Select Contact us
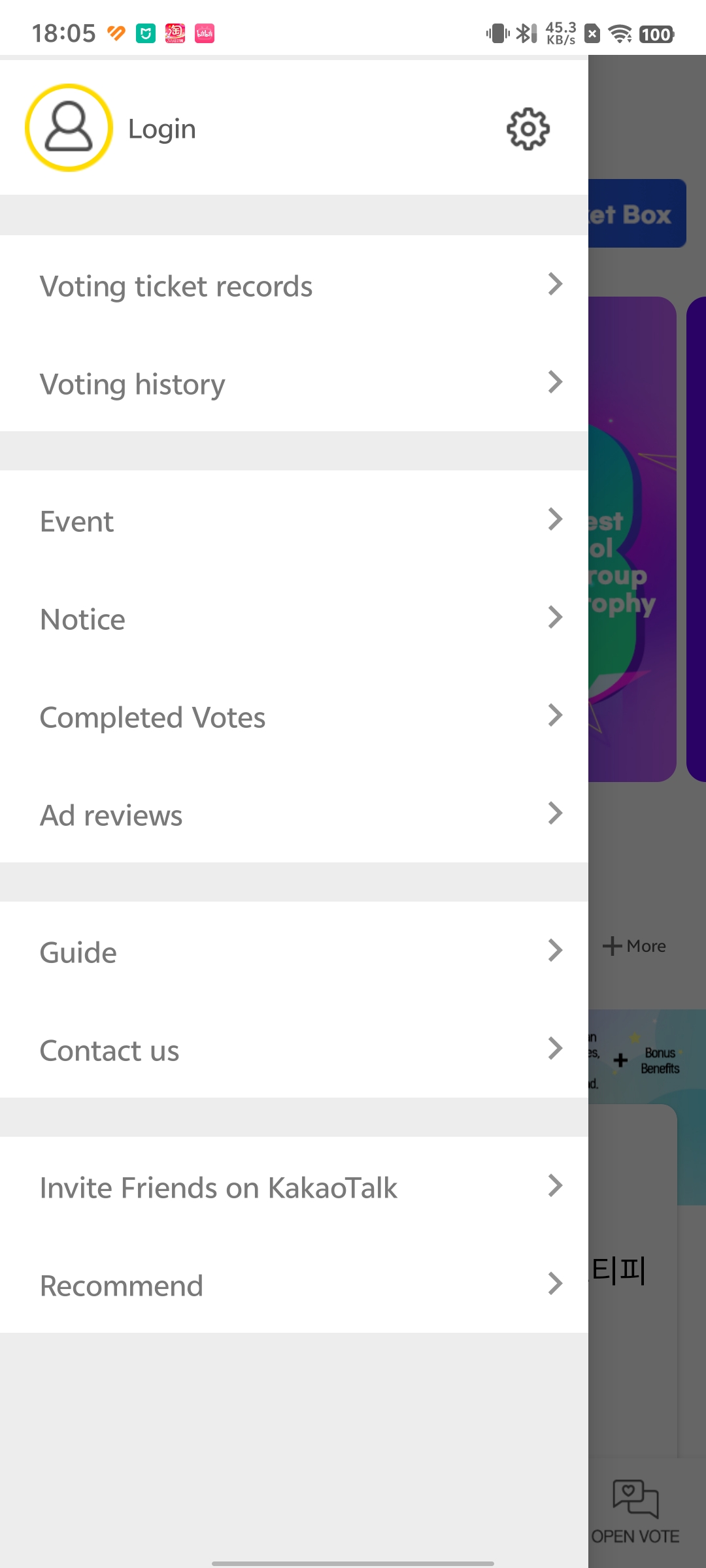Image resolution: width=706 pixels, height=1568 pixels. click(x=294, y=1050)
